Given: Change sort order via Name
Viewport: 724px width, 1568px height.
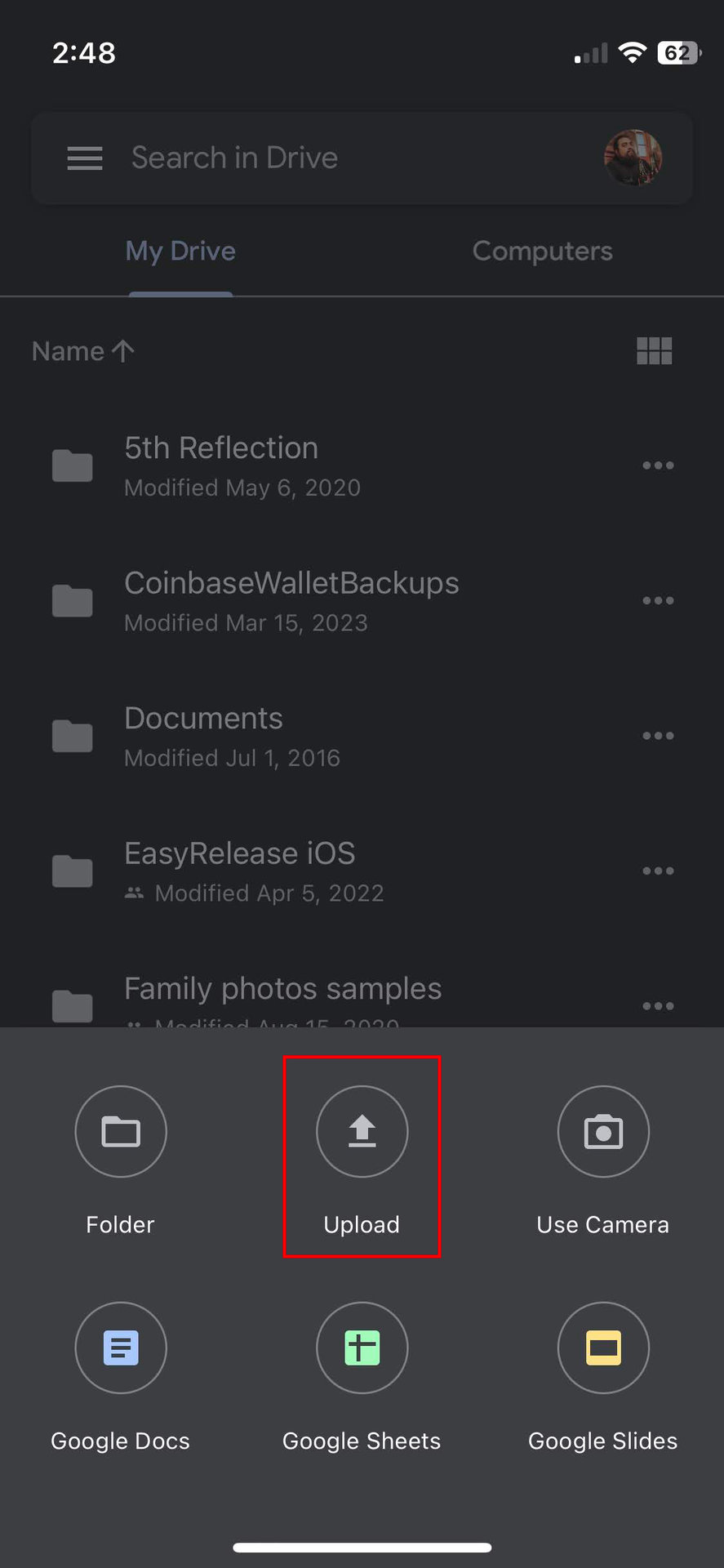Looking at the screenshot, I should tap(83, 352).
